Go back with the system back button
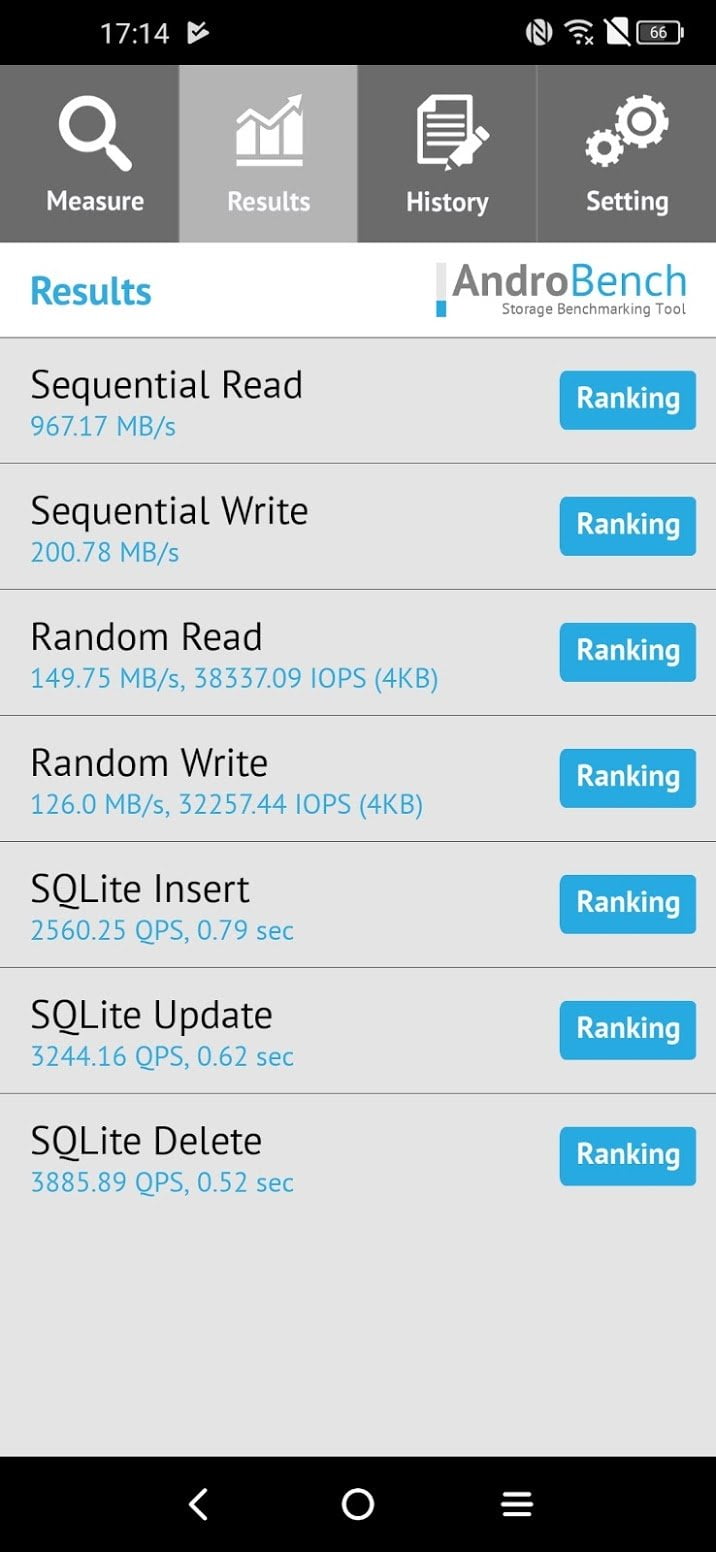This screenshot has width=716, height=1552. coord(198,1504)
